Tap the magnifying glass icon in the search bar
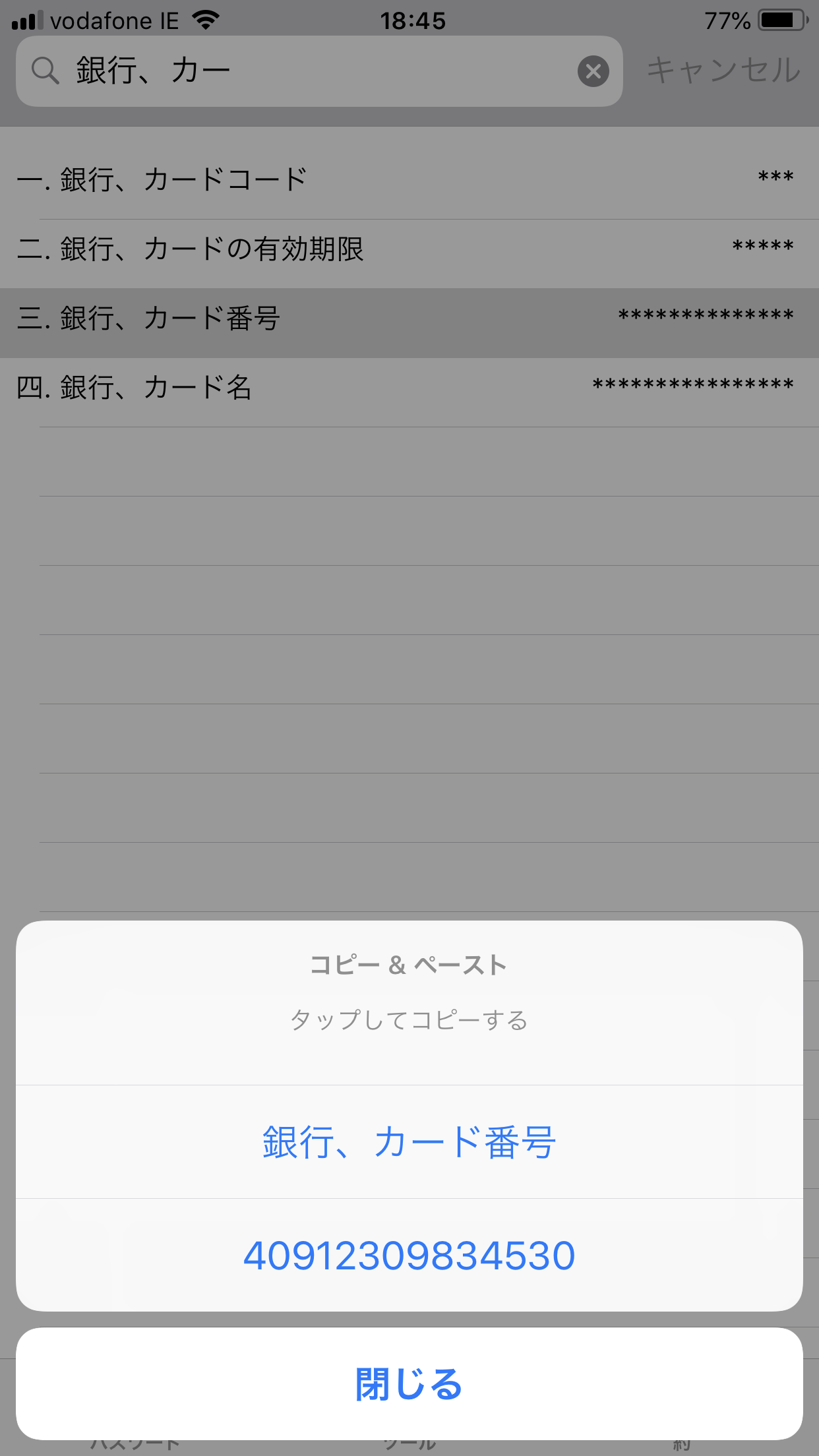Viewport: 819px width, 1456px height. tap(45, 71)
